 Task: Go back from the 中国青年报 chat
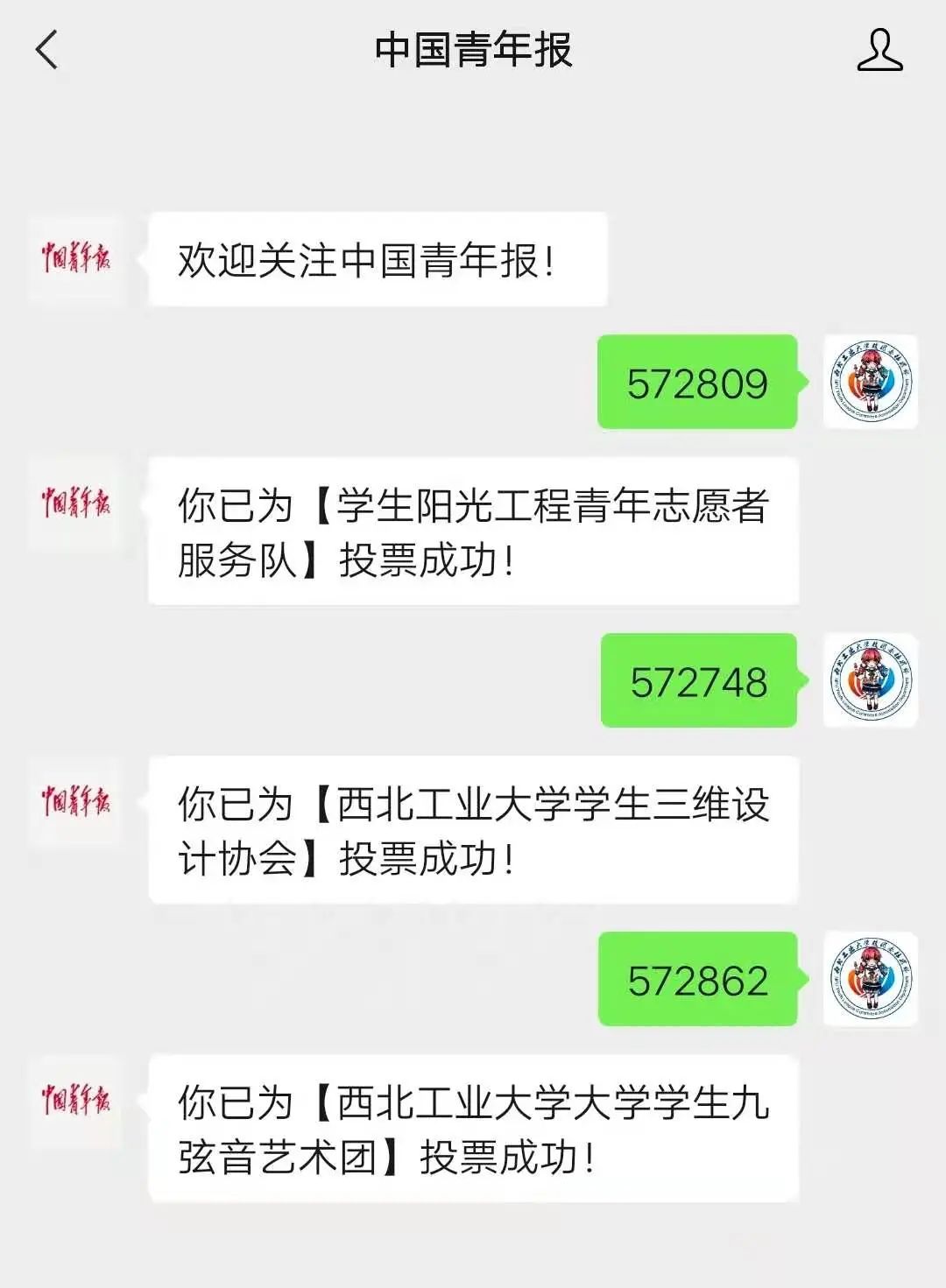coord(47,50)
